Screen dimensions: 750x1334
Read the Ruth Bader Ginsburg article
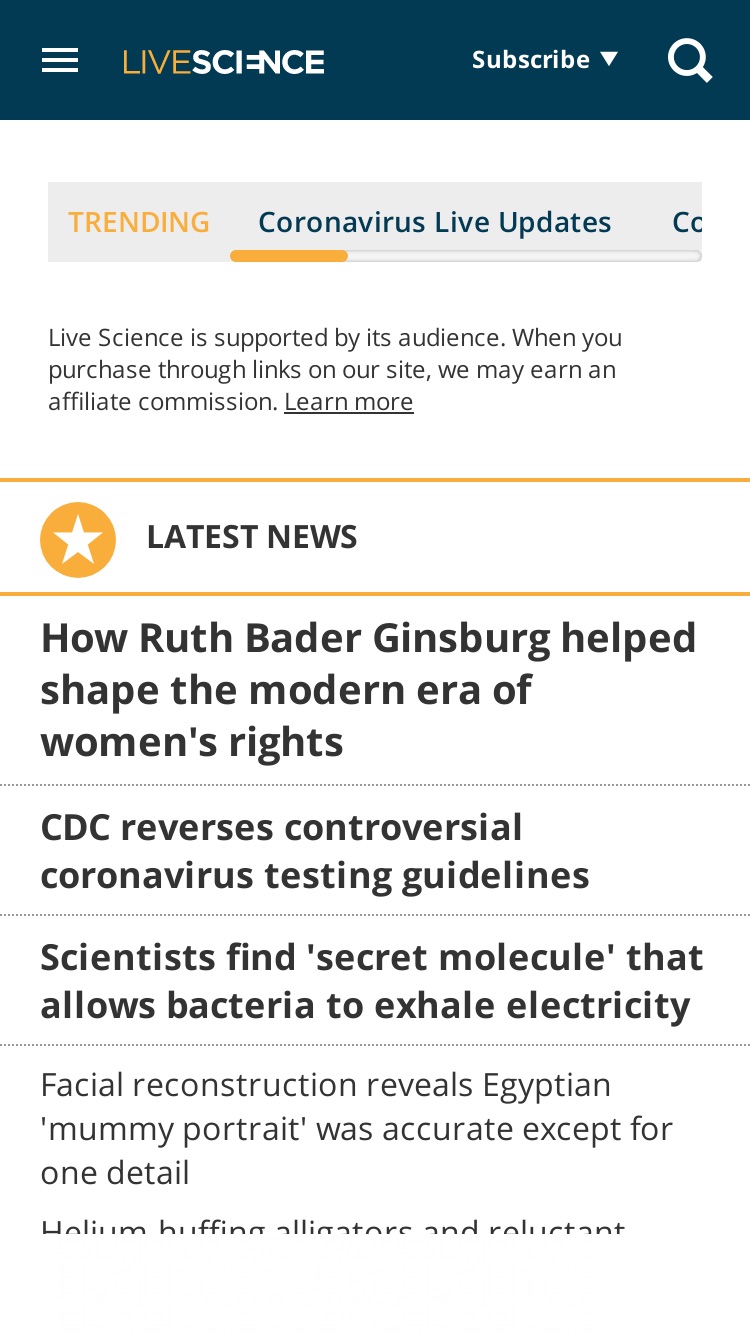coord(369,690)
